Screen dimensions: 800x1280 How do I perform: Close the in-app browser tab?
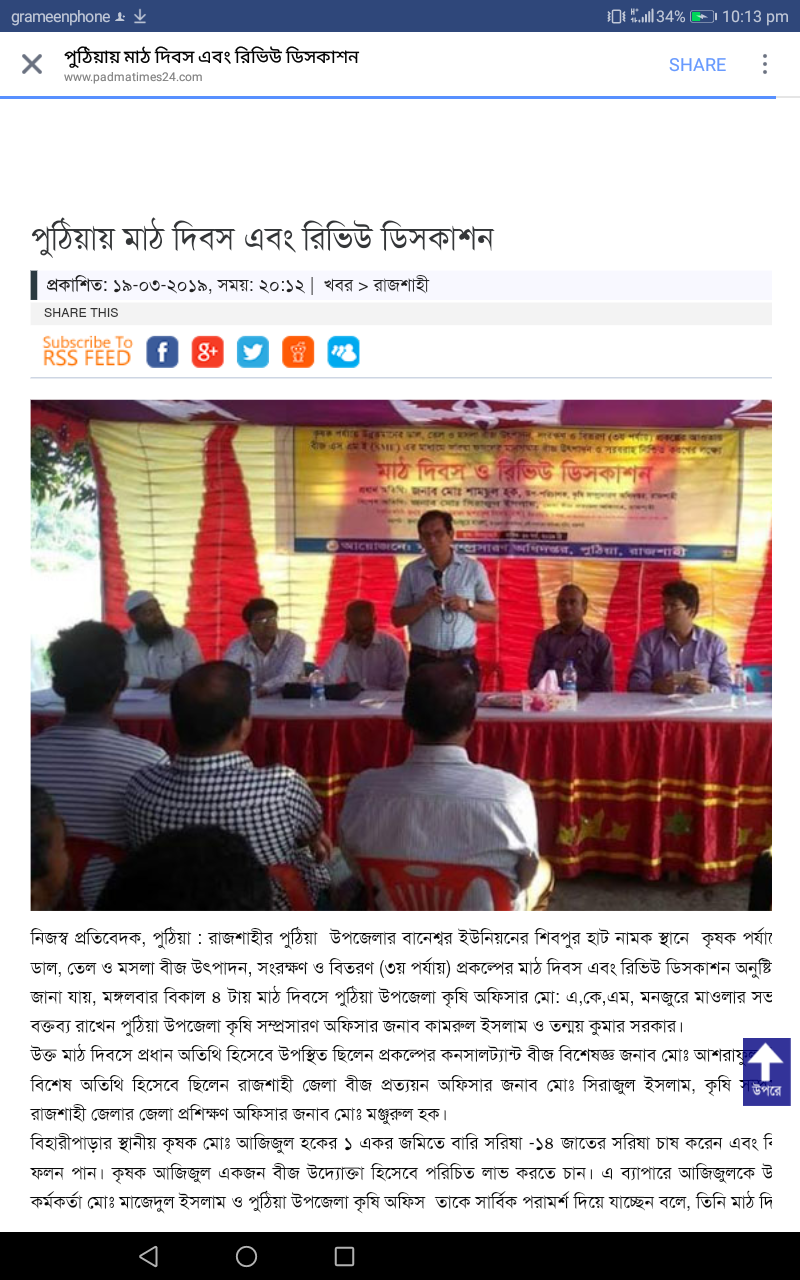(32, 64)
